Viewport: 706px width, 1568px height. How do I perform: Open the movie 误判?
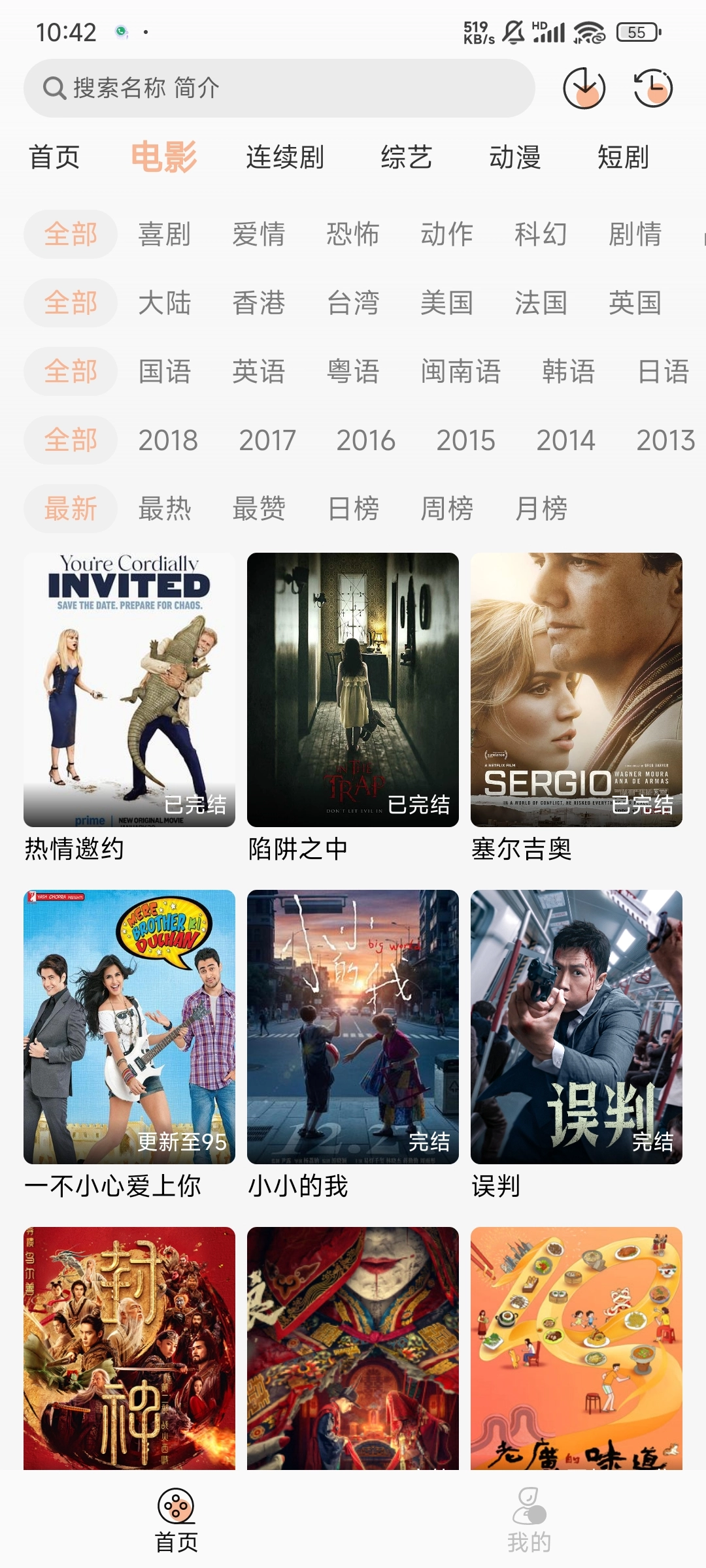point(577,1027)
